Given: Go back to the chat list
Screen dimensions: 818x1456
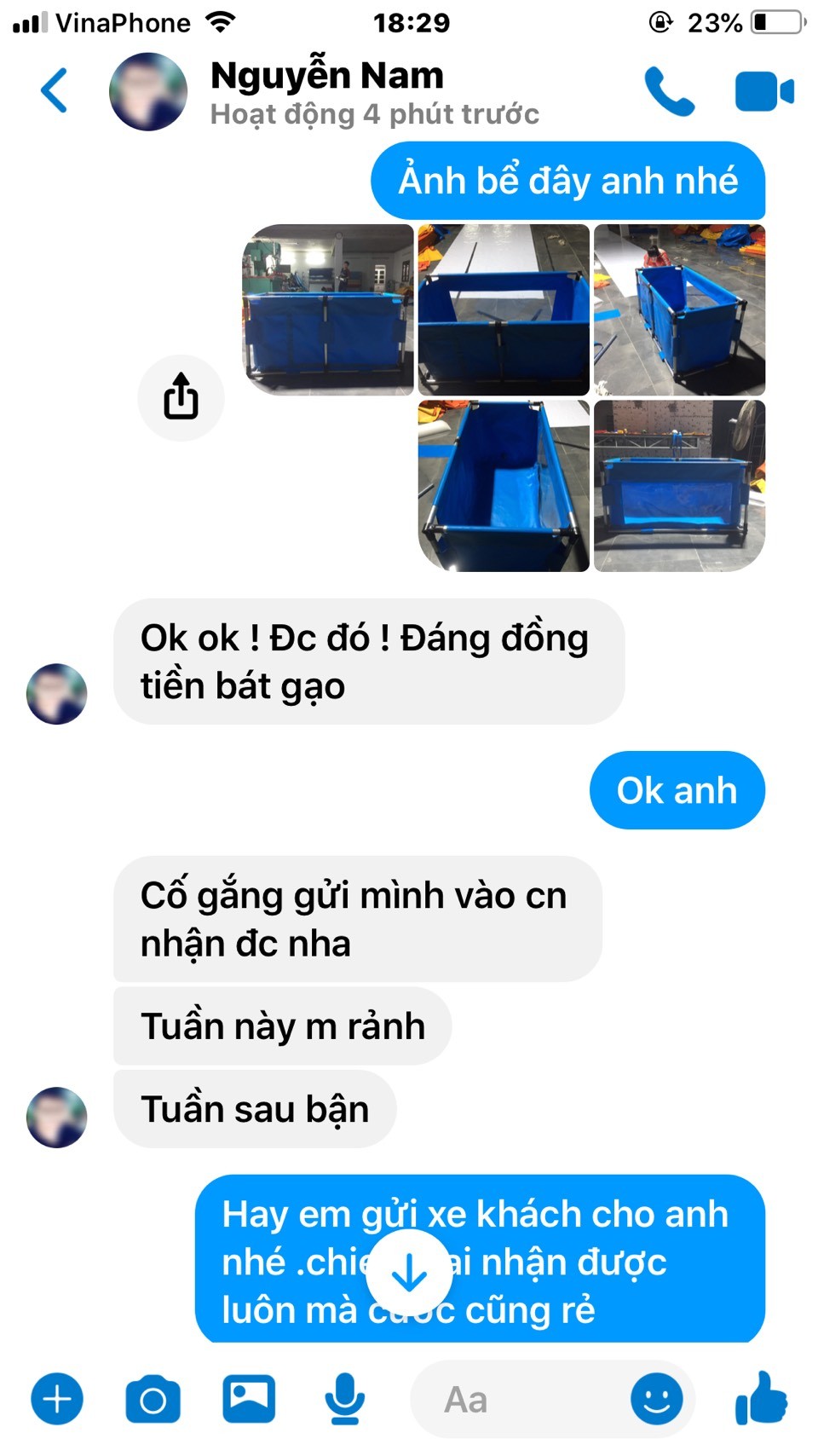Looking at the screenshot, I should 54,90.
